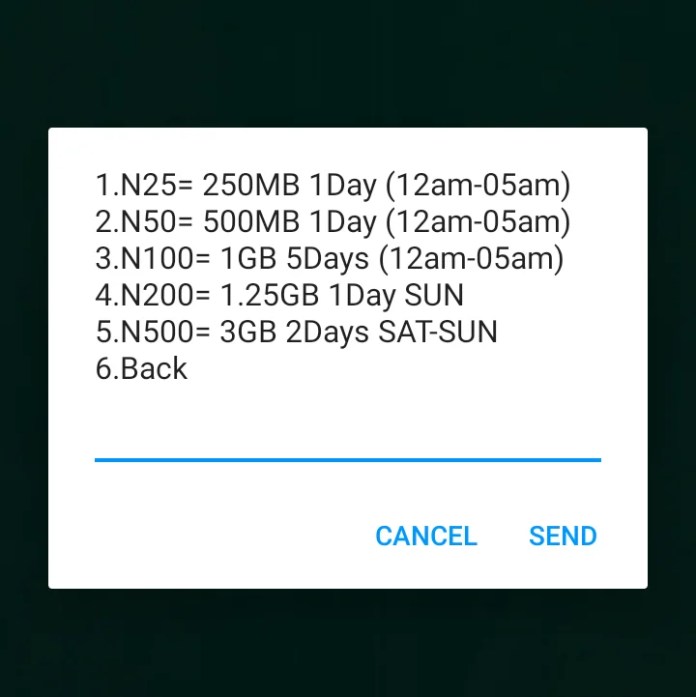Send the USSD reply
This screenshot has height=697, width=696.
(562, 536)
